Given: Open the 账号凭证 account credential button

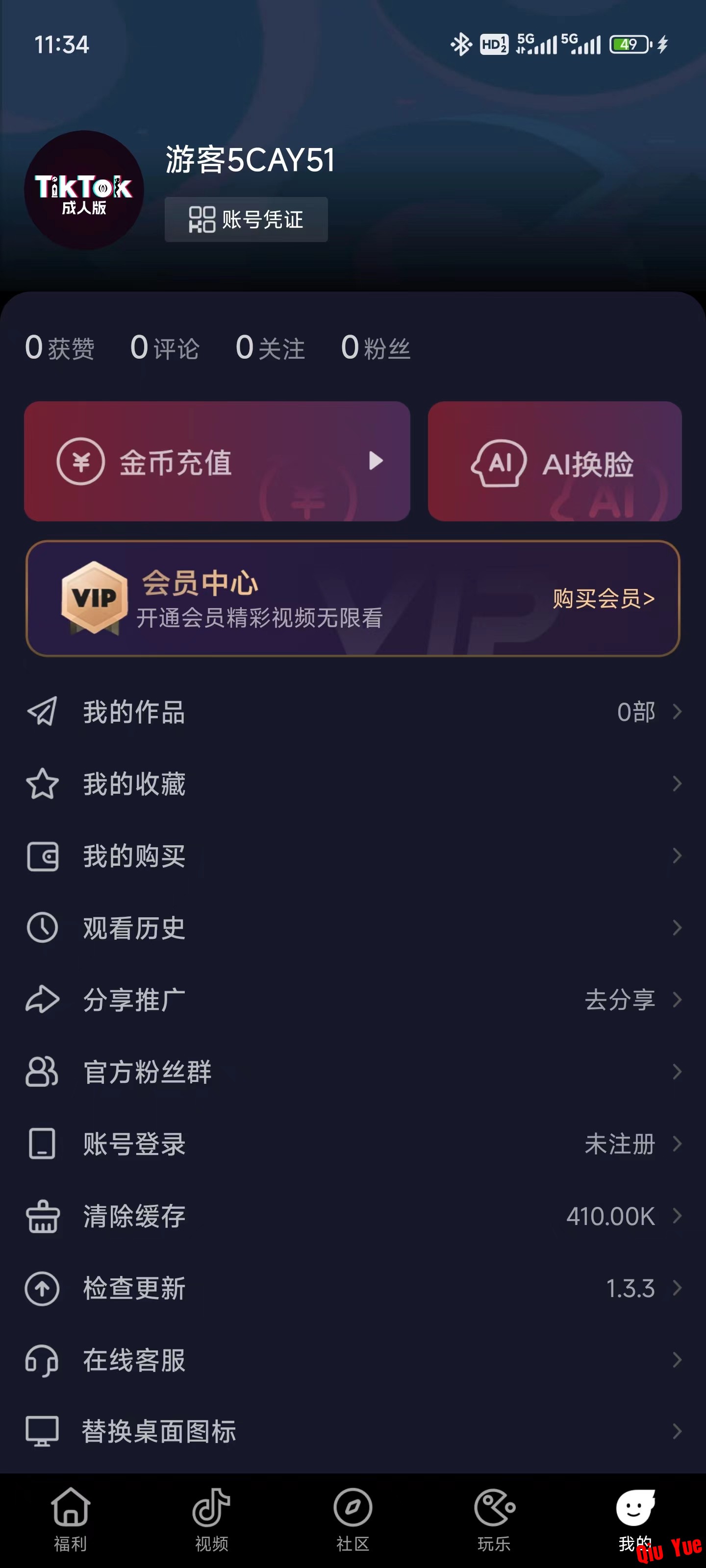Looking at the screenshot, I should click(x=246, y=219).
